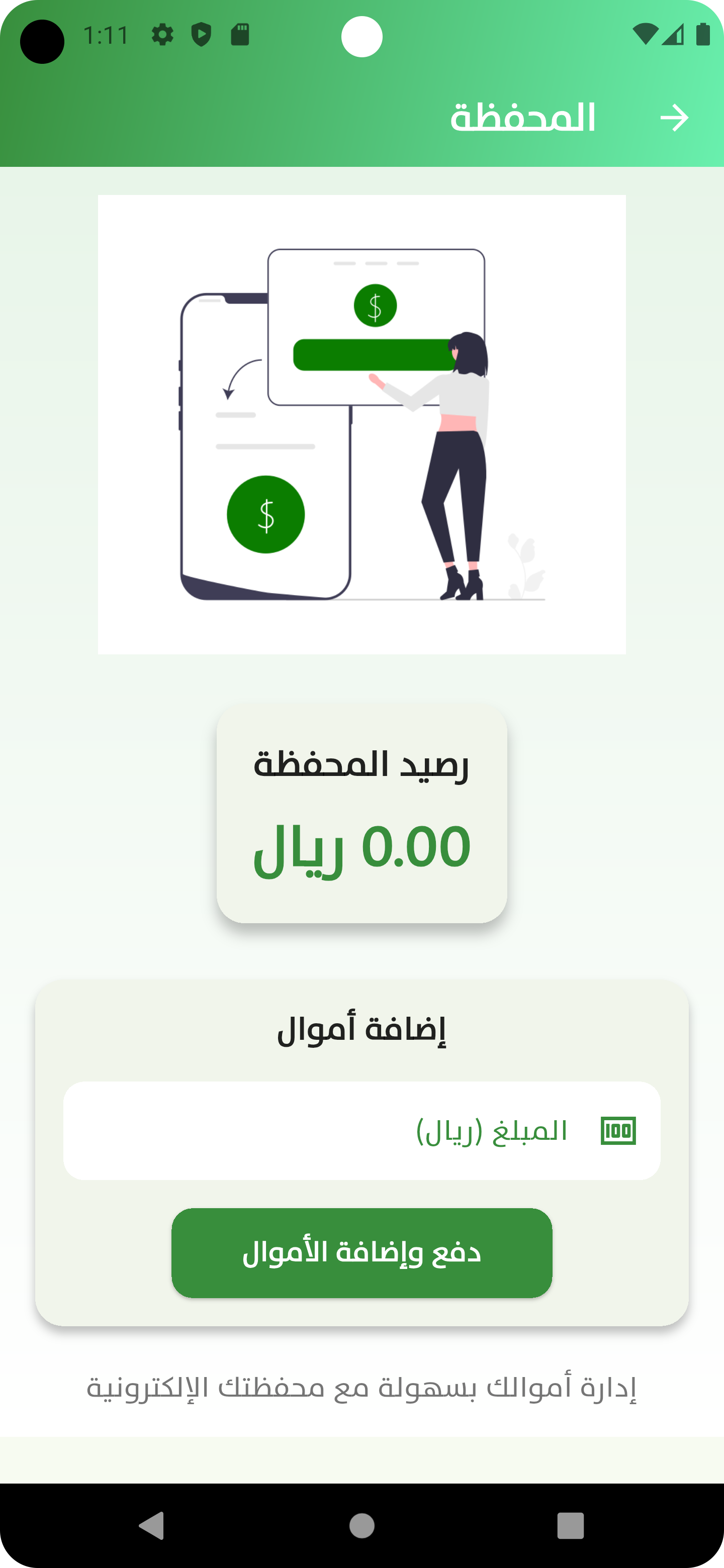Tap the amount (ريال) input field
This screenshot has width=724, height=1568.
pos(361,1130)
